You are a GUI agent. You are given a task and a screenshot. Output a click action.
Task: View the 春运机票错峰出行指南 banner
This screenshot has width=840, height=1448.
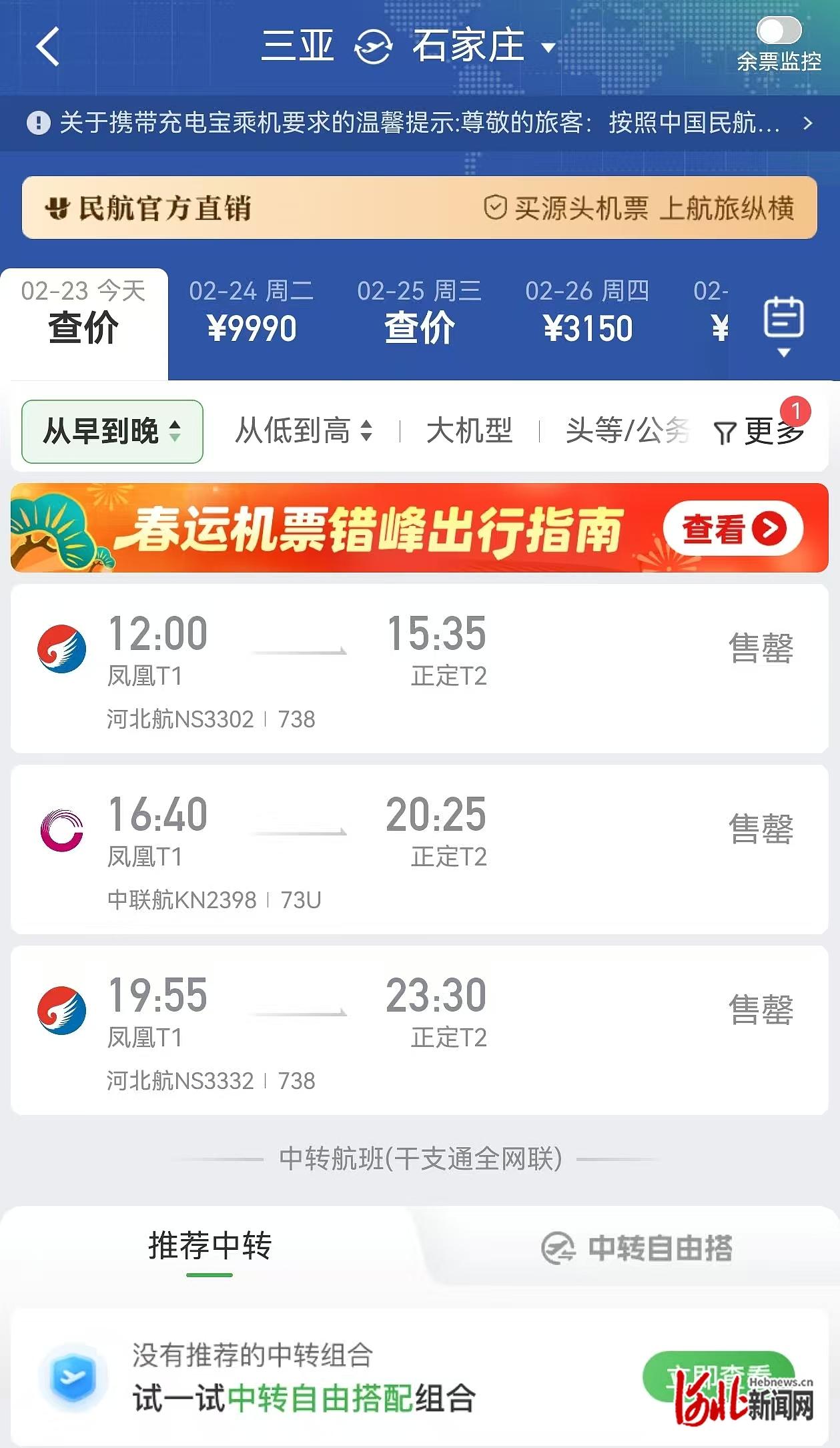[419, 528]
